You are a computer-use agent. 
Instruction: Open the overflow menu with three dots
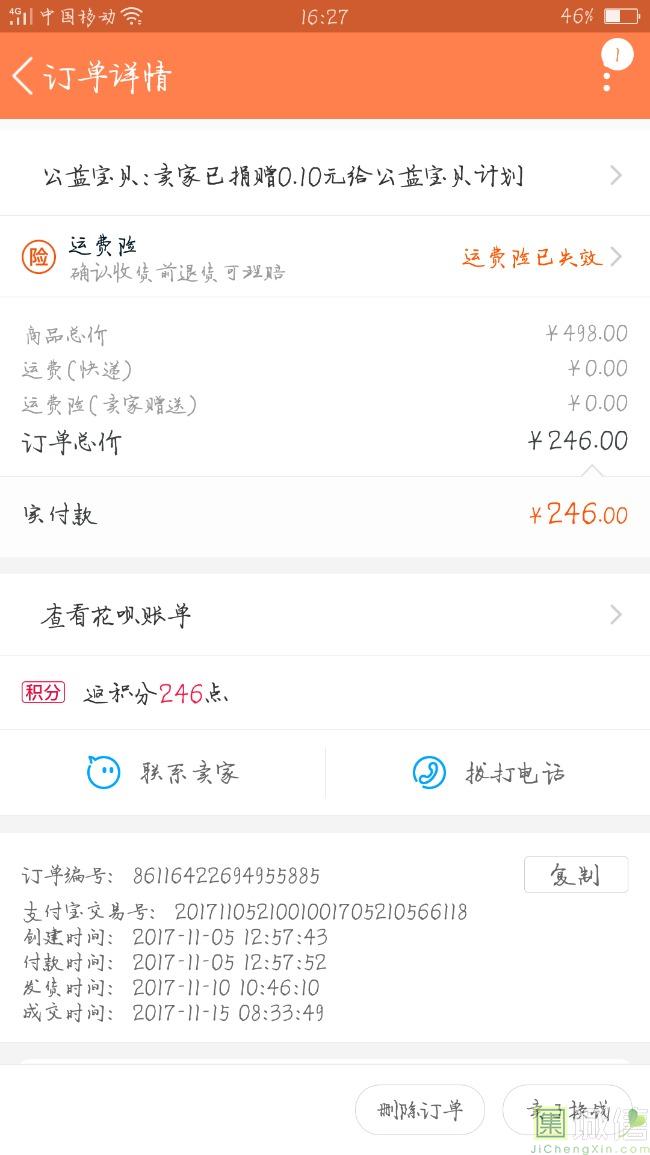coord(607,77)
